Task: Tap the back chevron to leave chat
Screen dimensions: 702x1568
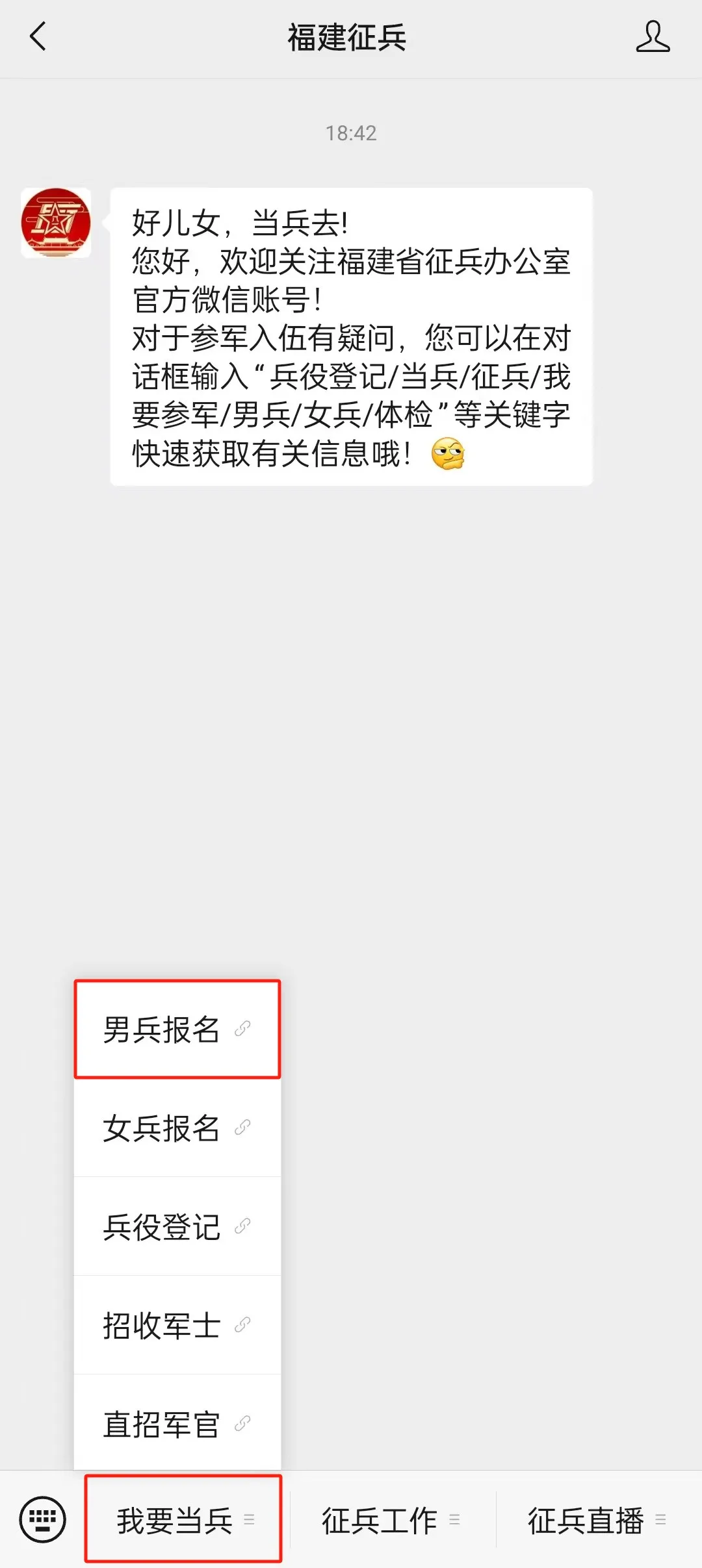Action: coord(38,38)
